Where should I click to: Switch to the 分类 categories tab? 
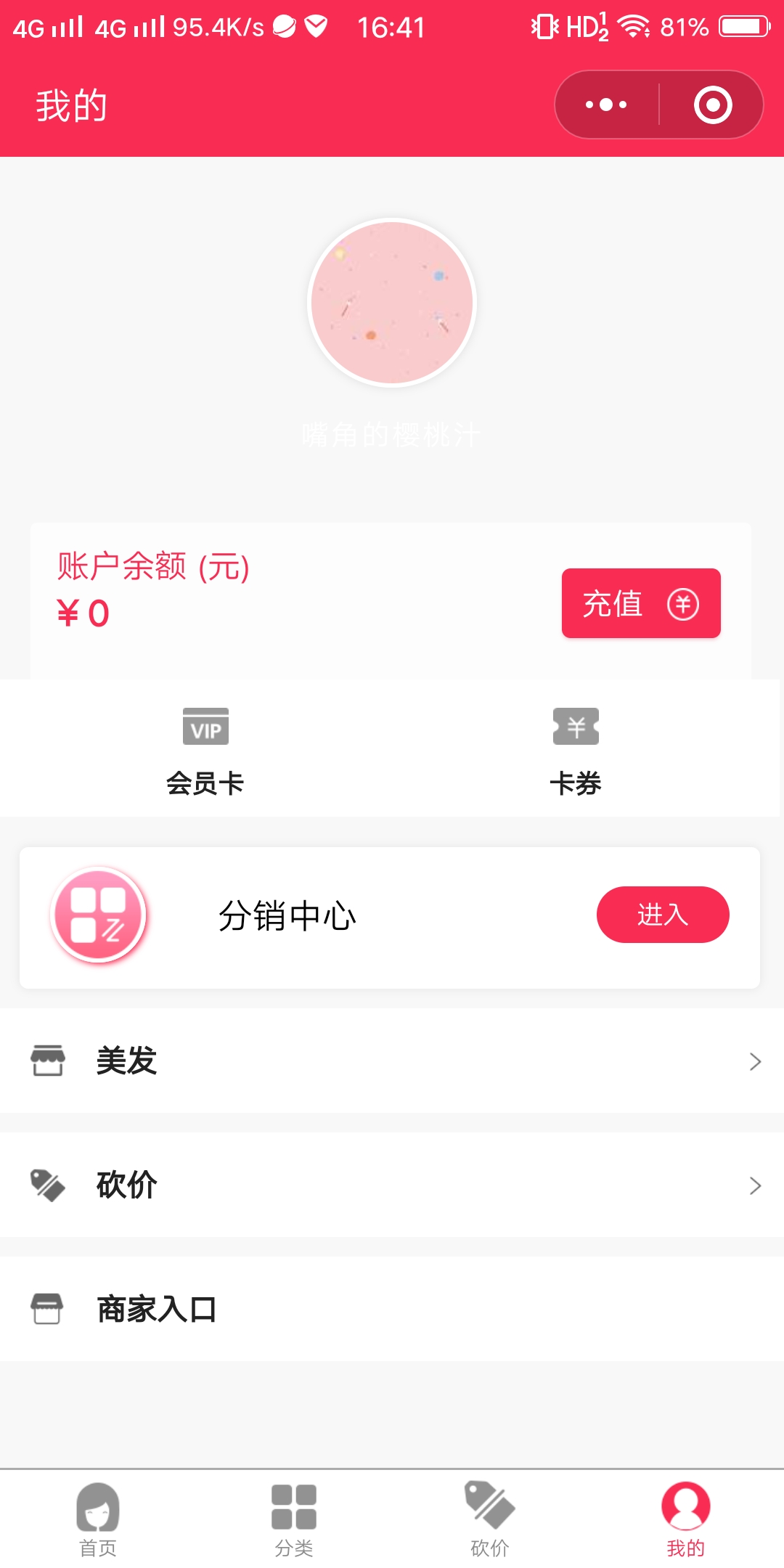click(x=294, y=1519)
